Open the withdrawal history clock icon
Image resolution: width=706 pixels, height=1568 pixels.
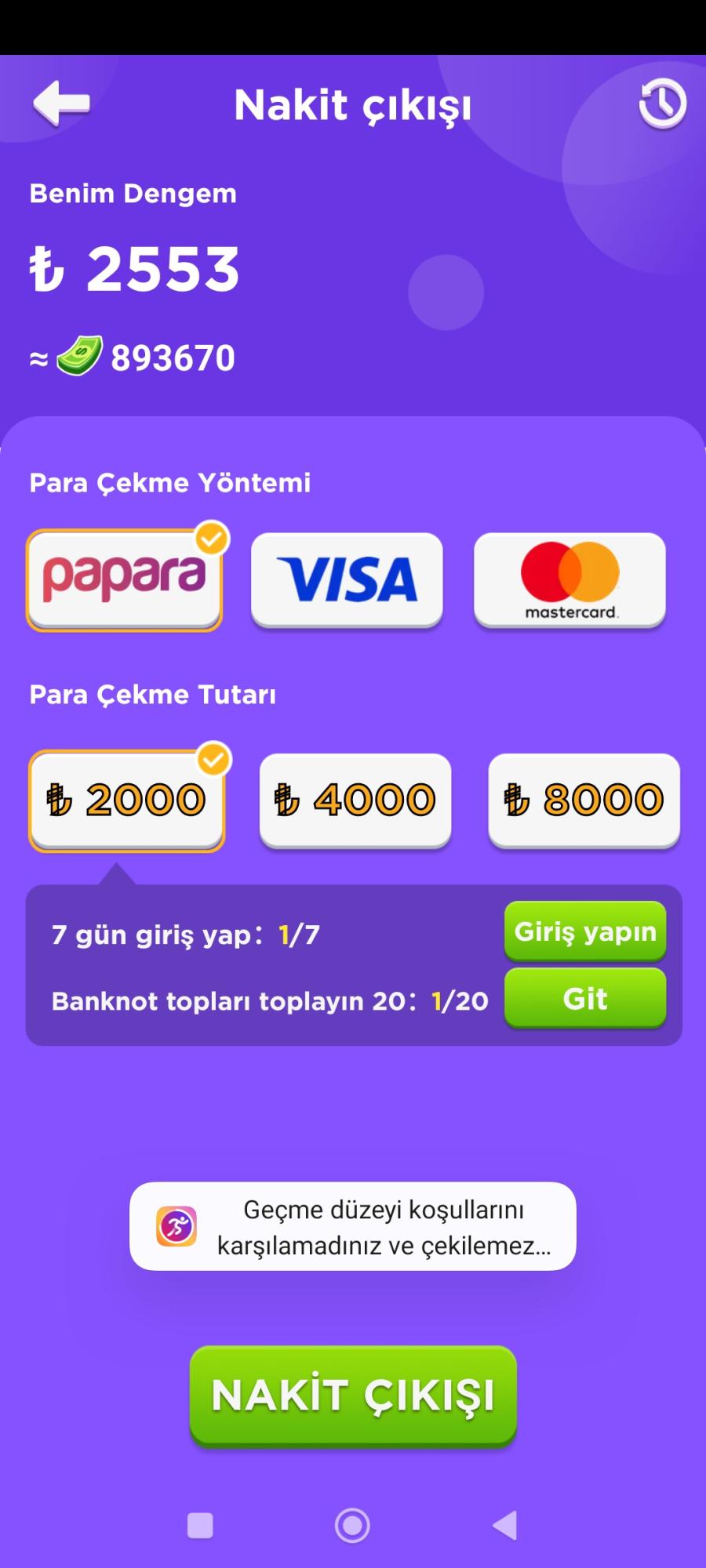pyautogui.click(x=661, y=102)
